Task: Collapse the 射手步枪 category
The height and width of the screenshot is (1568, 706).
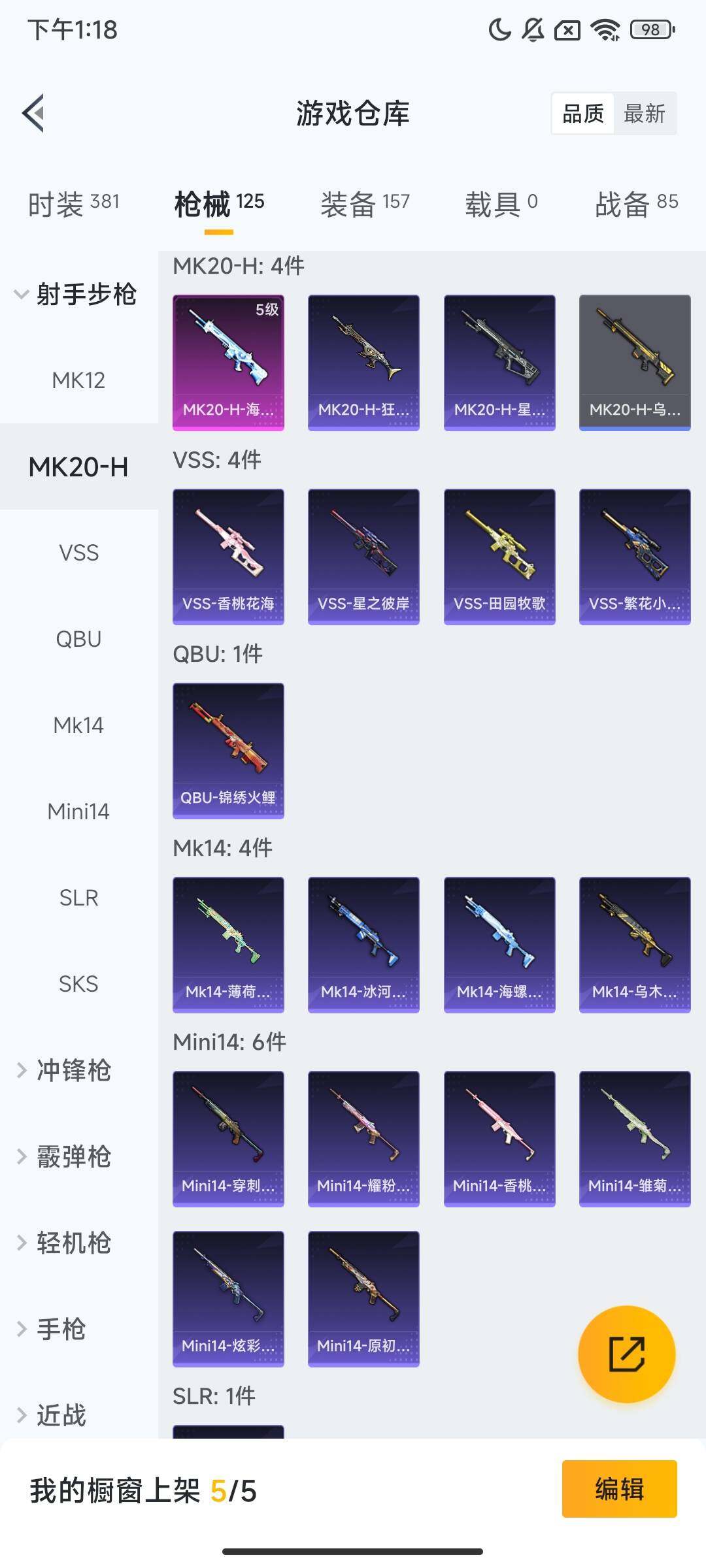Action: [x=75, y=294]
